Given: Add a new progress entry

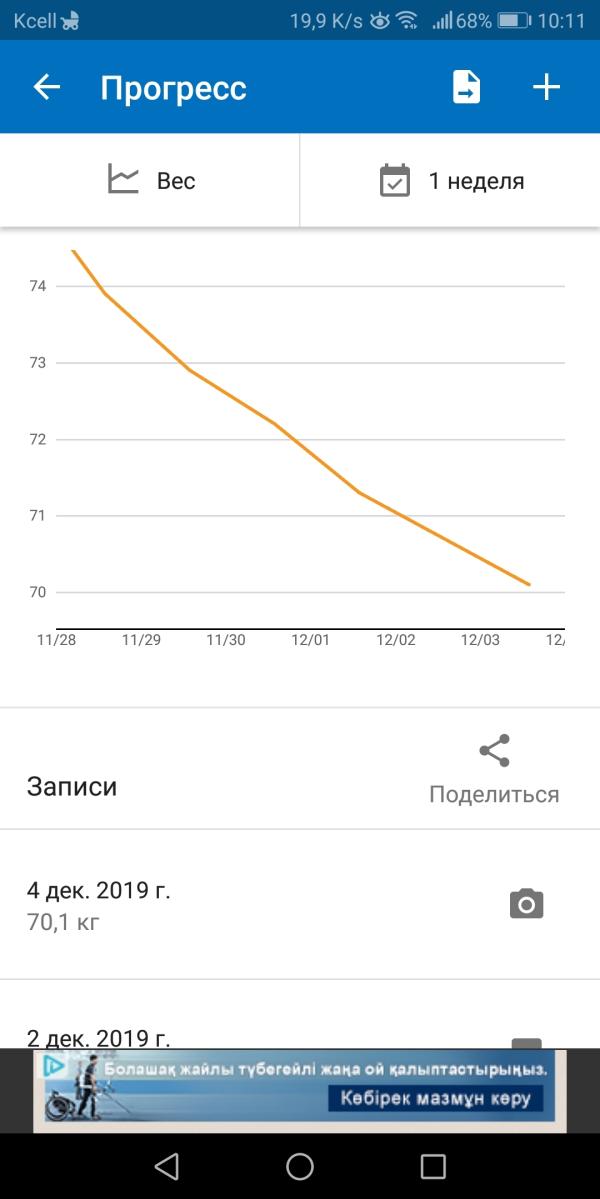Looking at the screenshot, I should pos(546,87).
